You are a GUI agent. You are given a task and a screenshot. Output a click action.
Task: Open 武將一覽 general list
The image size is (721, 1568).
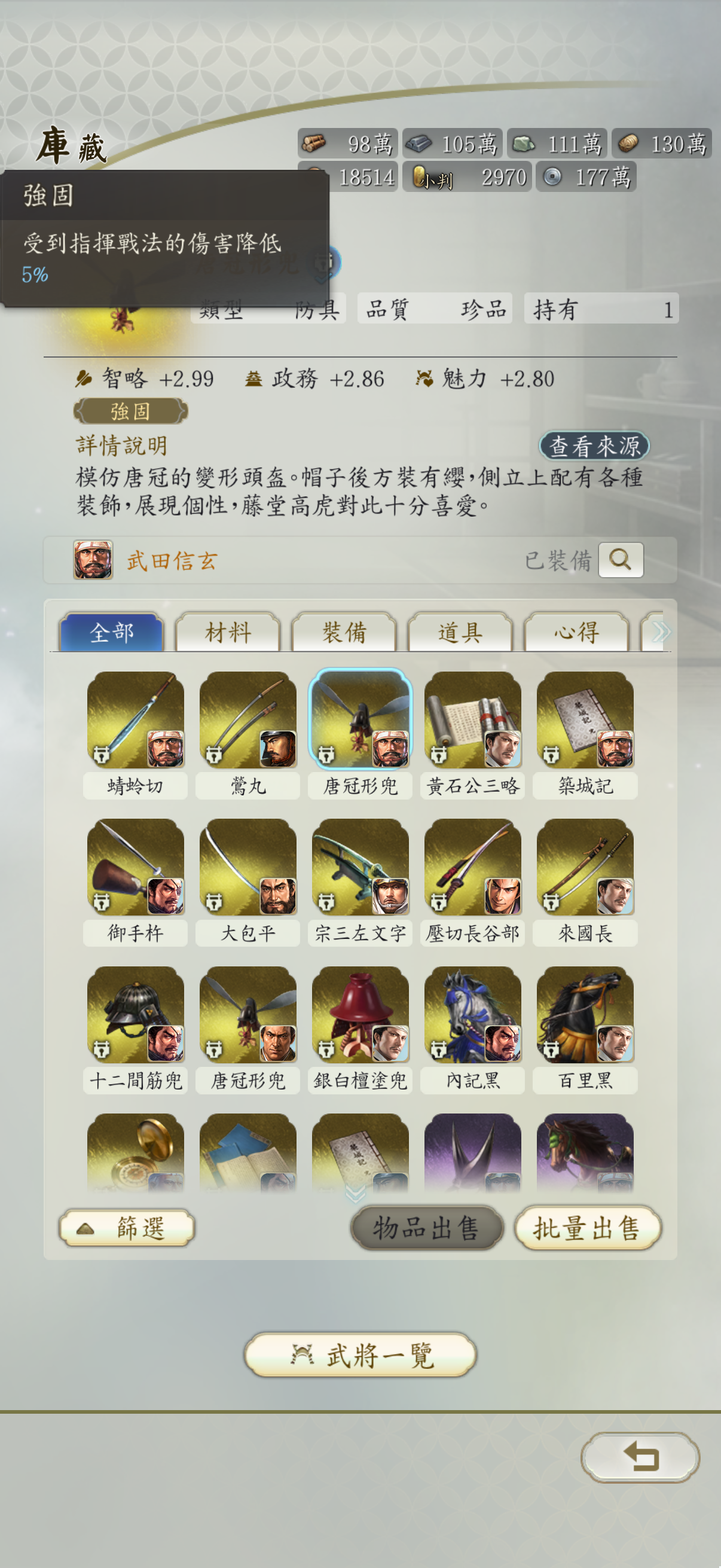tap(360, 1355)
